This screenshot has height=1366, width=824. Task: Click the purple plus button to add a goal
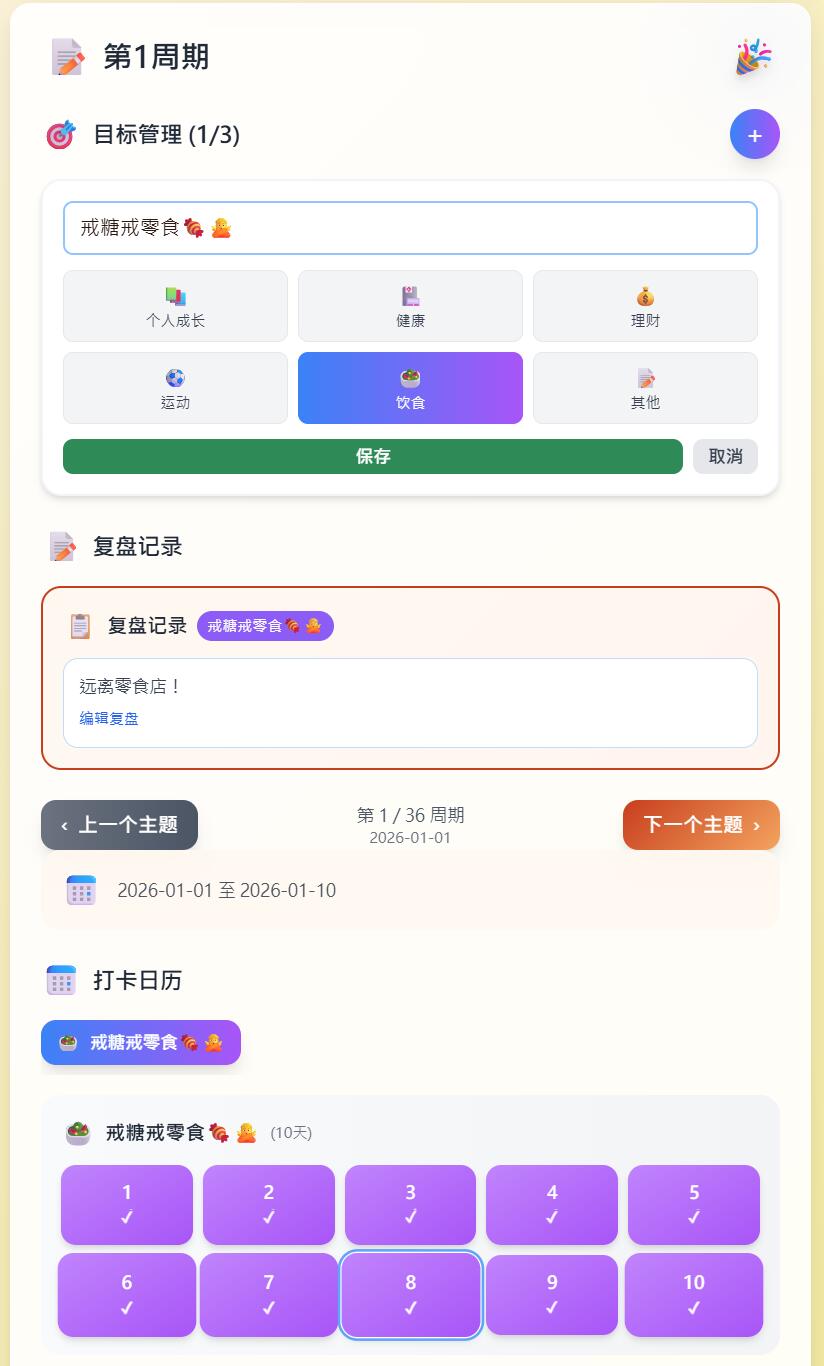pyautogui.click(x=754, y=133)
